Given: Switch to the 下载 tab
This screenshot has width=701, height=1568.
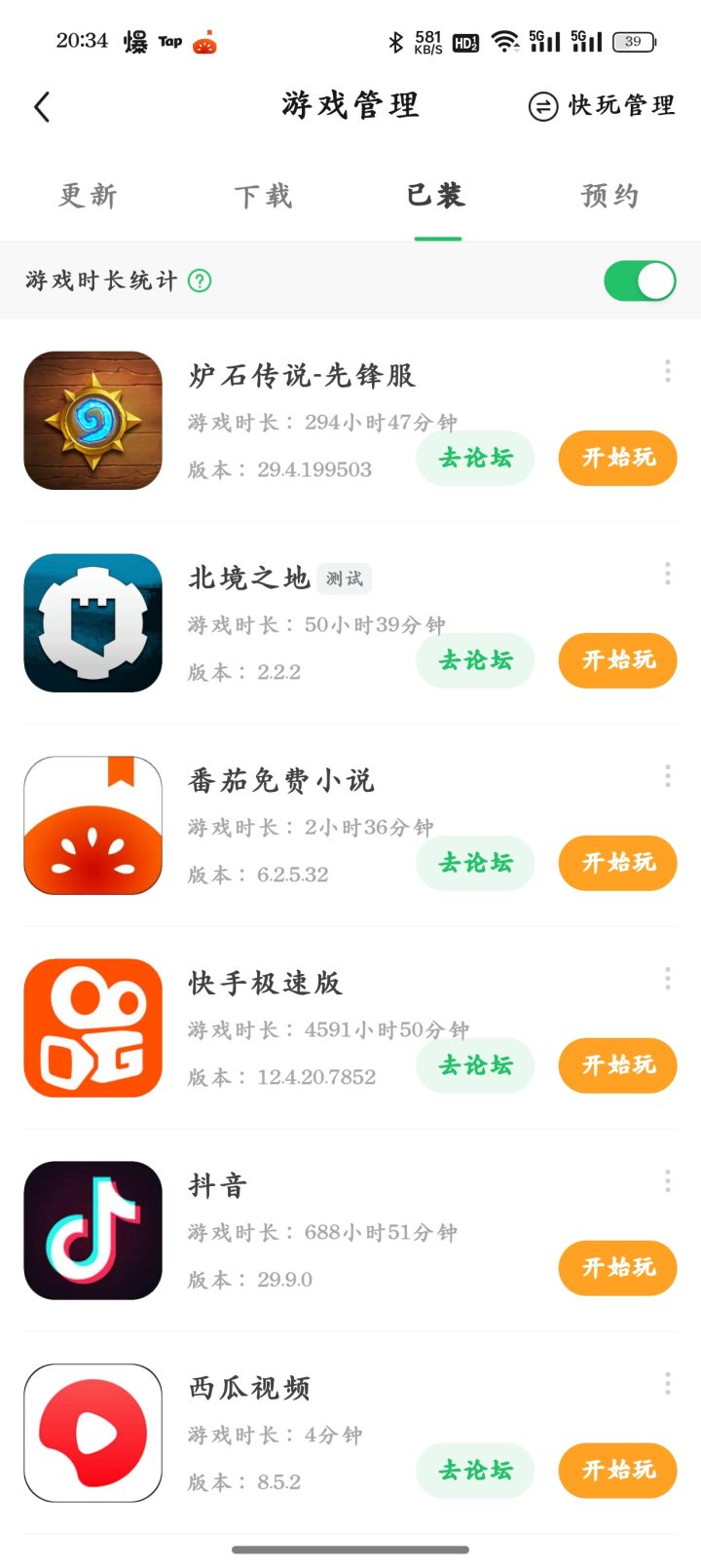Looking at the screenshot, I should coord(263,196).
